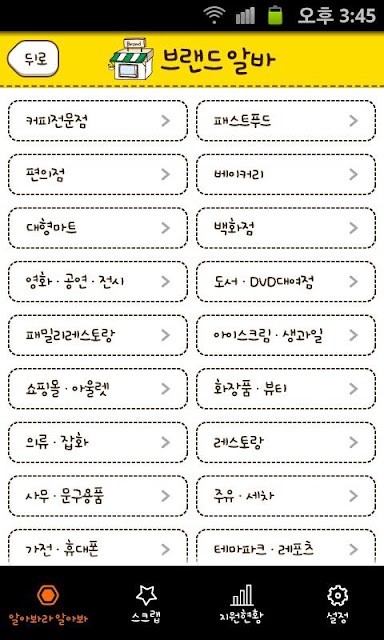Choose 화장품 · 뷰티 category

(x=286, y=389)
